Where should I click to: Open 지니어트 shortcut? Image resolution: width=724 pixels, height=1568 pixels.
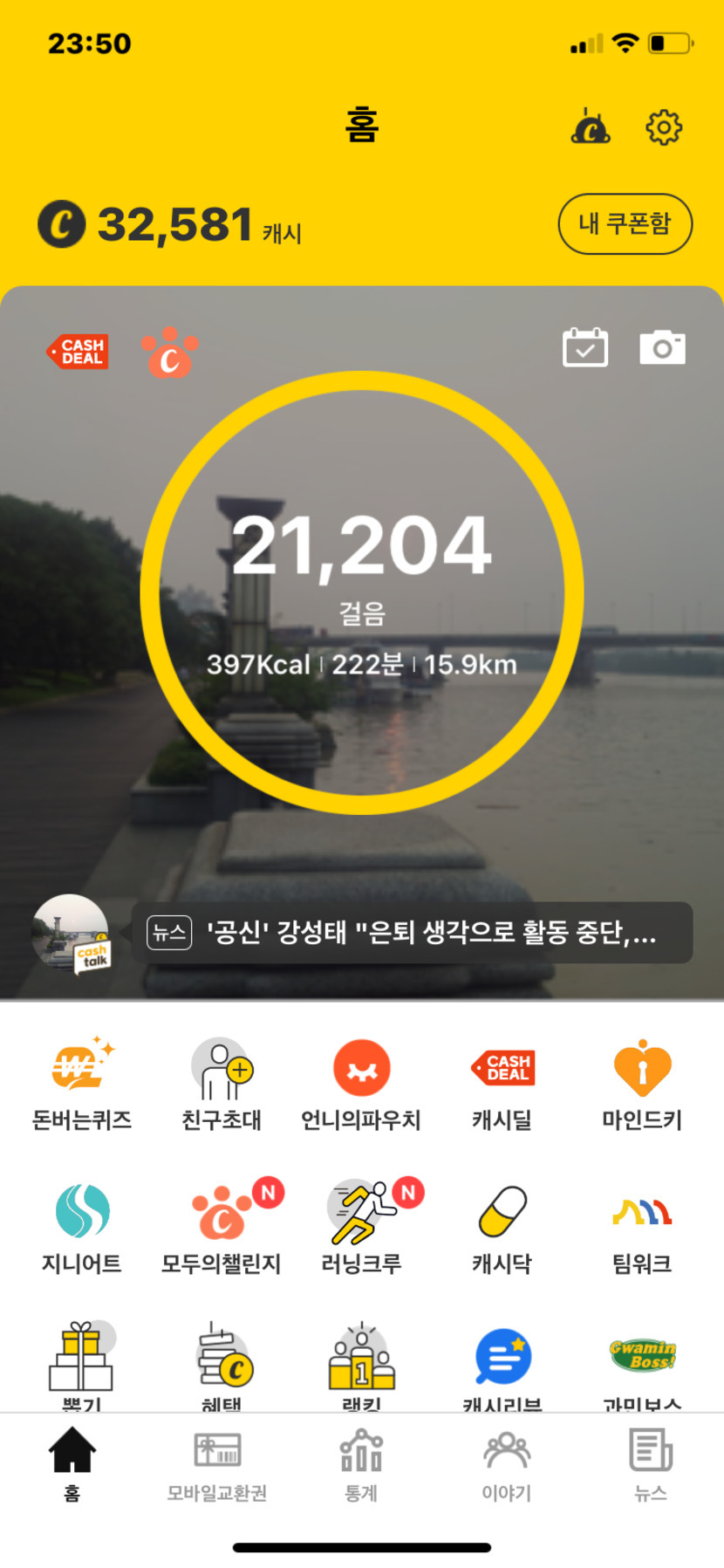(x=82, y=1228)
